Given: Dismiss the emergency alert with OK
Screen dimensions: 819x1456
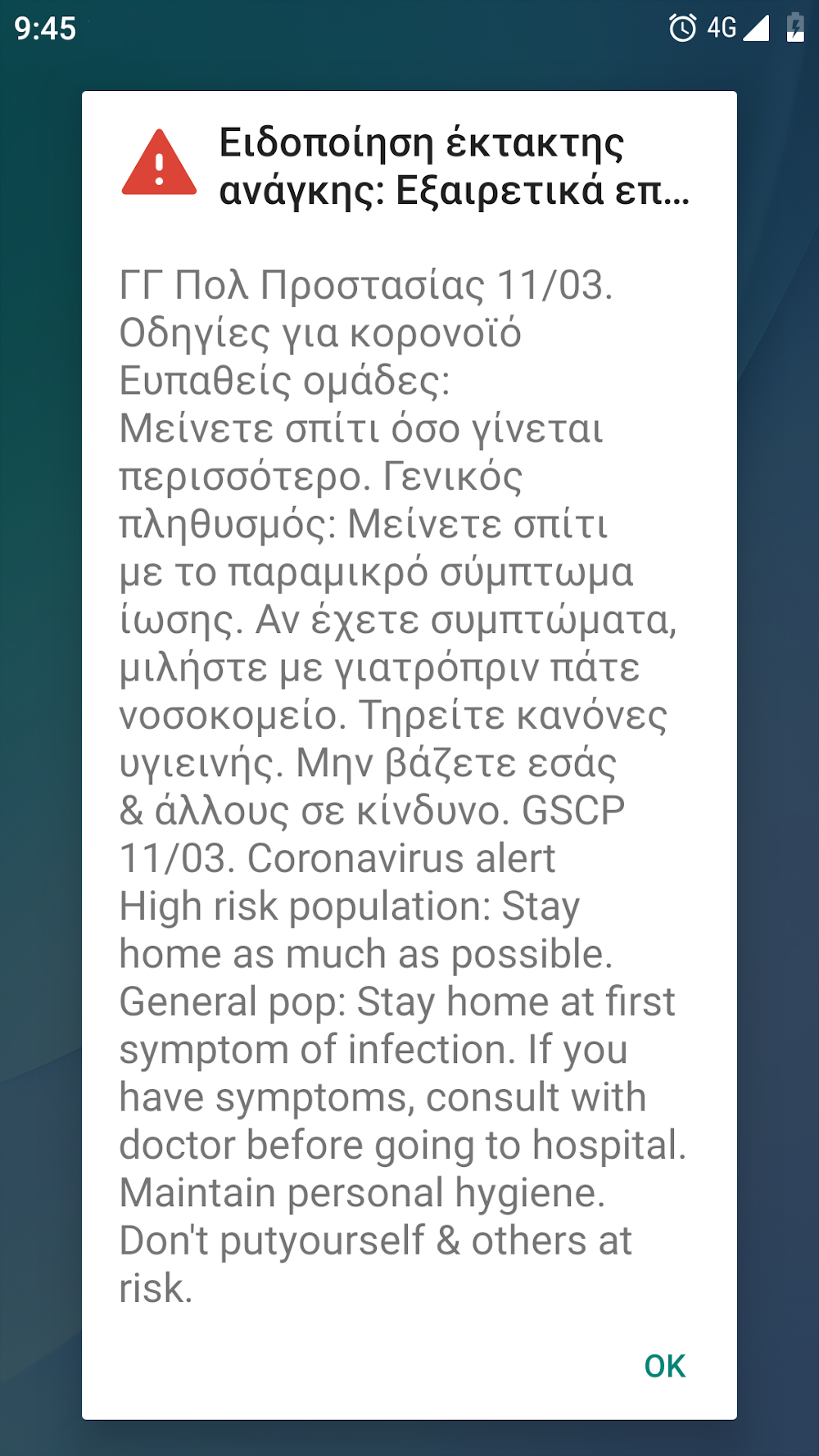Looking at the screenshot, I should pyautogui.click(x=664, y=1366).
